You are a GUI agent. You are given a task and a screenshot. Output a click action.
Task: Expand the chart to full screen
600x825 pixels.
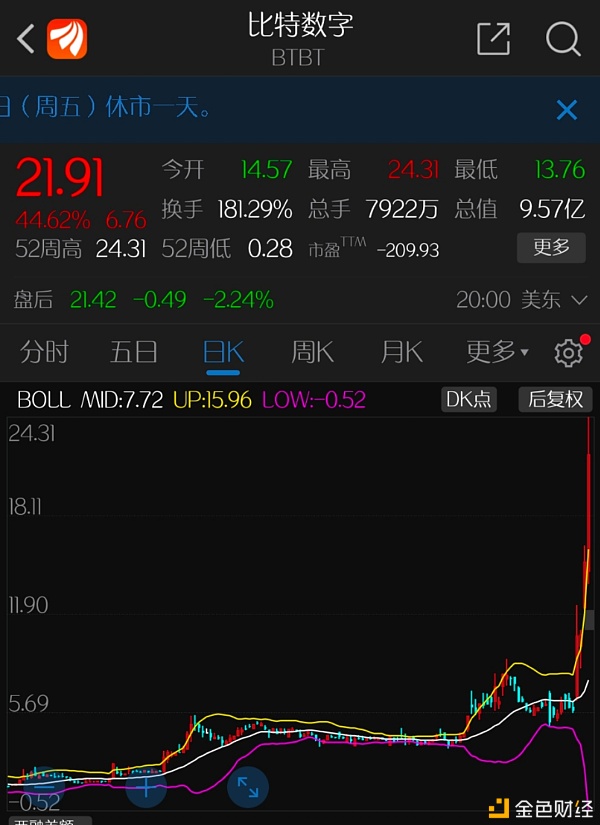248,787
